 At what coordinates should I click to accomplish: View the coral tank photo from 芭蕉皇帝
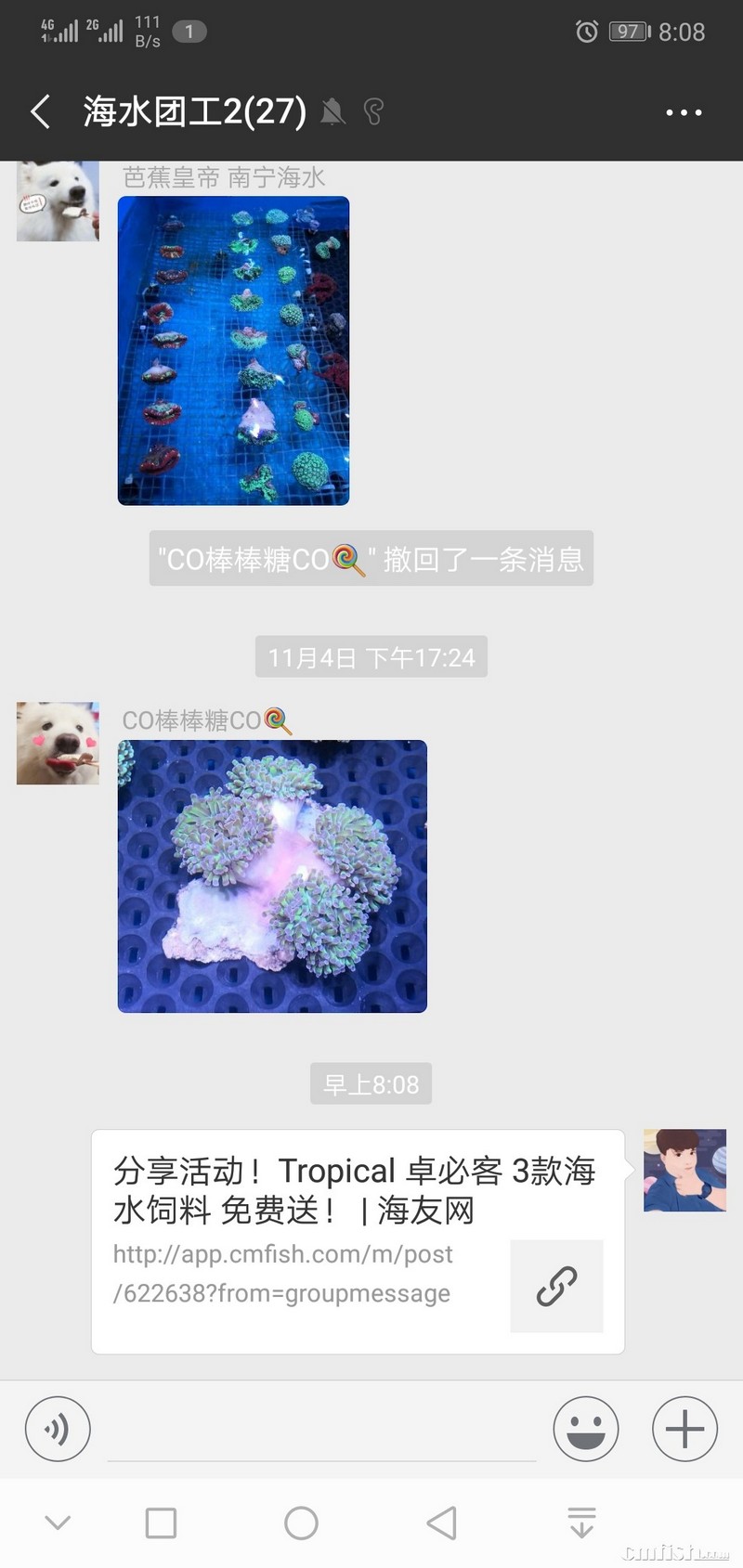pyautogui.click(x=233, y=350)
